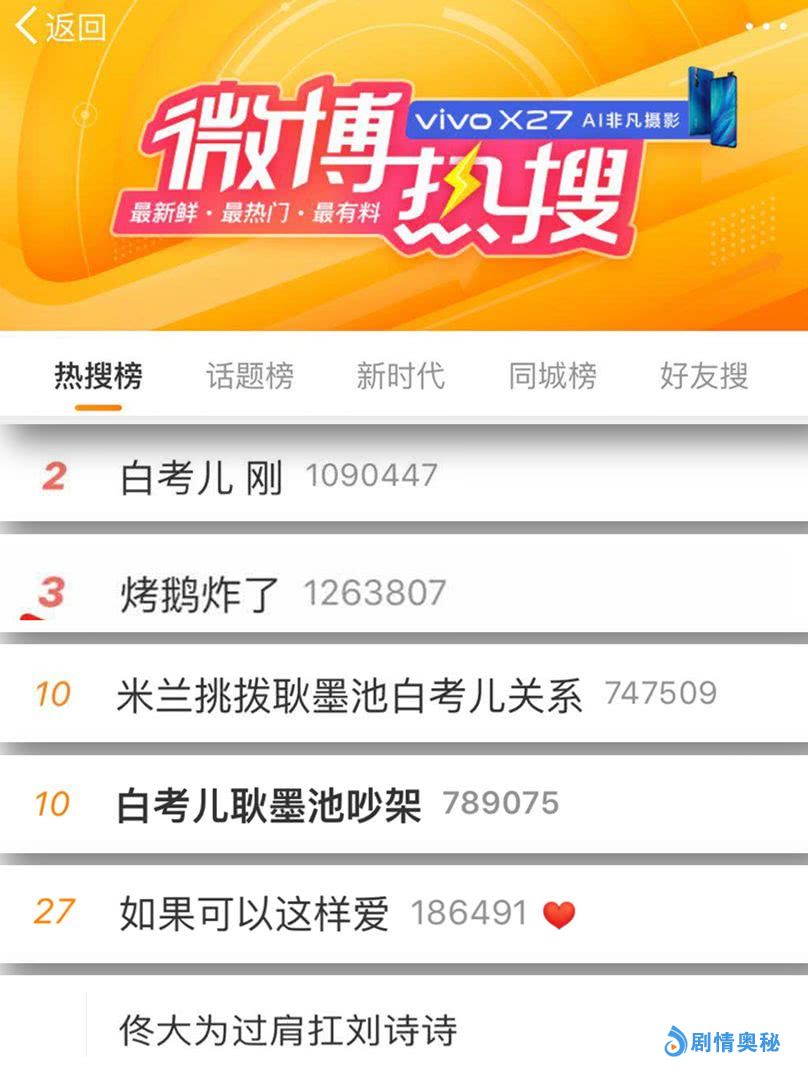This screenshot has height=1072, width=808.
Task: Go back using the 返回 arrow
Action: point(58,26)
